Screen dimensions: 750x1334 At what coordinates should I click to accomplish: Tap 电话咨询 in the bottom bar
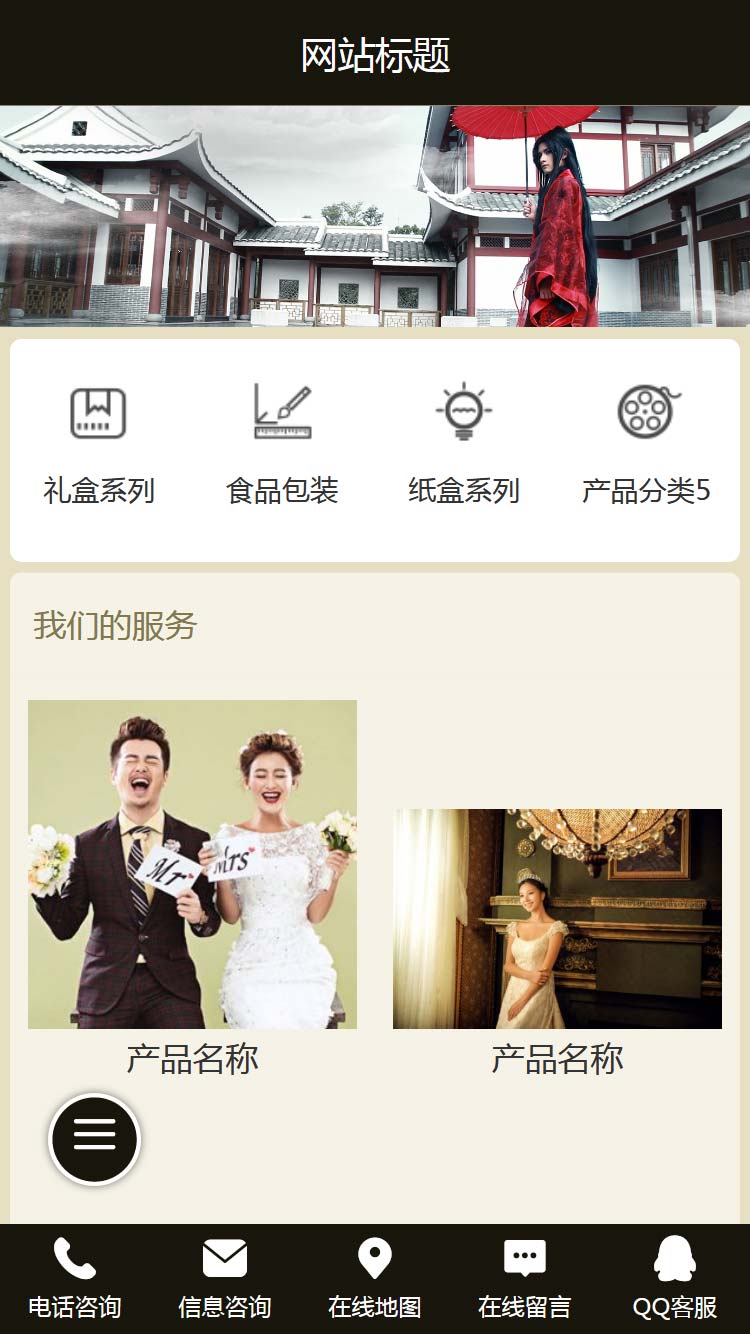coord(75,1278)
